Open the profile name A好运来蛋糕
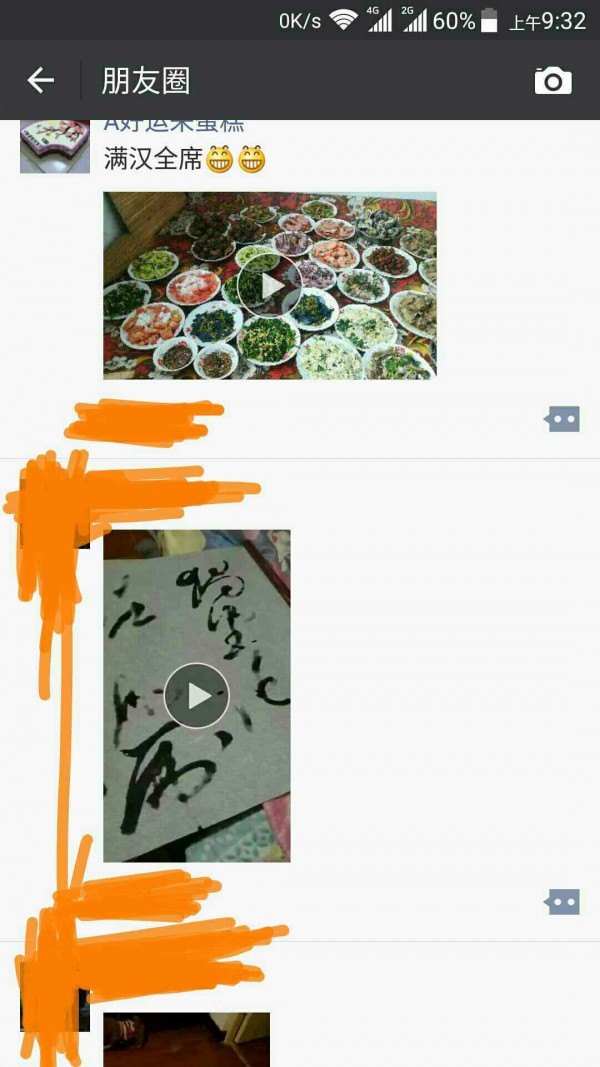Screen dimensions: 600x1067 click(174, 126)
